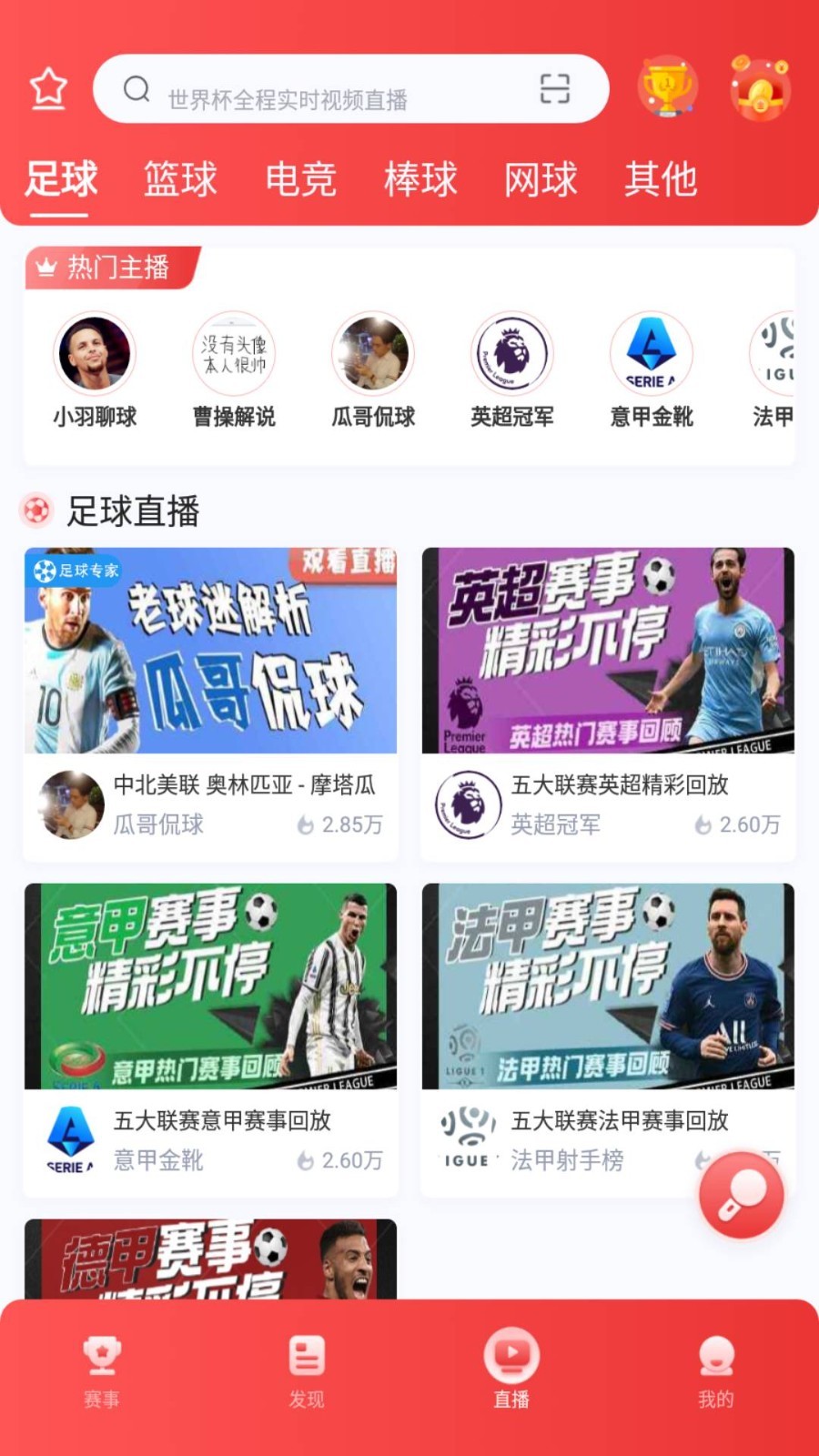This screenshot has width=819, height=1456.
Task: Open the 五大联赛法甲赛事回放 card
Action: click(608, 1039)
